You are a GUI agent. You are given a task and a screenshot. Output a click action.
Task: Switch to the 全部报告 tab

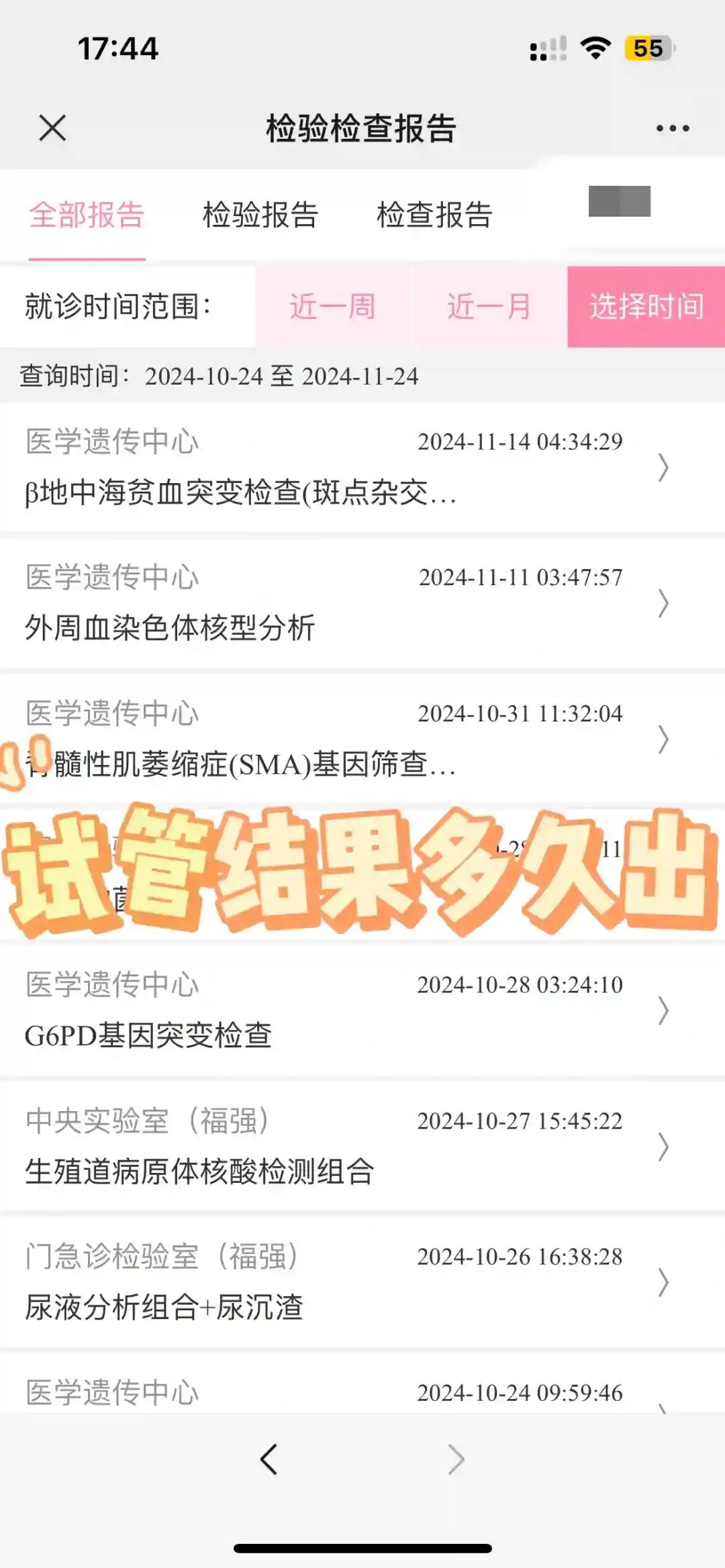pos(87,215)
